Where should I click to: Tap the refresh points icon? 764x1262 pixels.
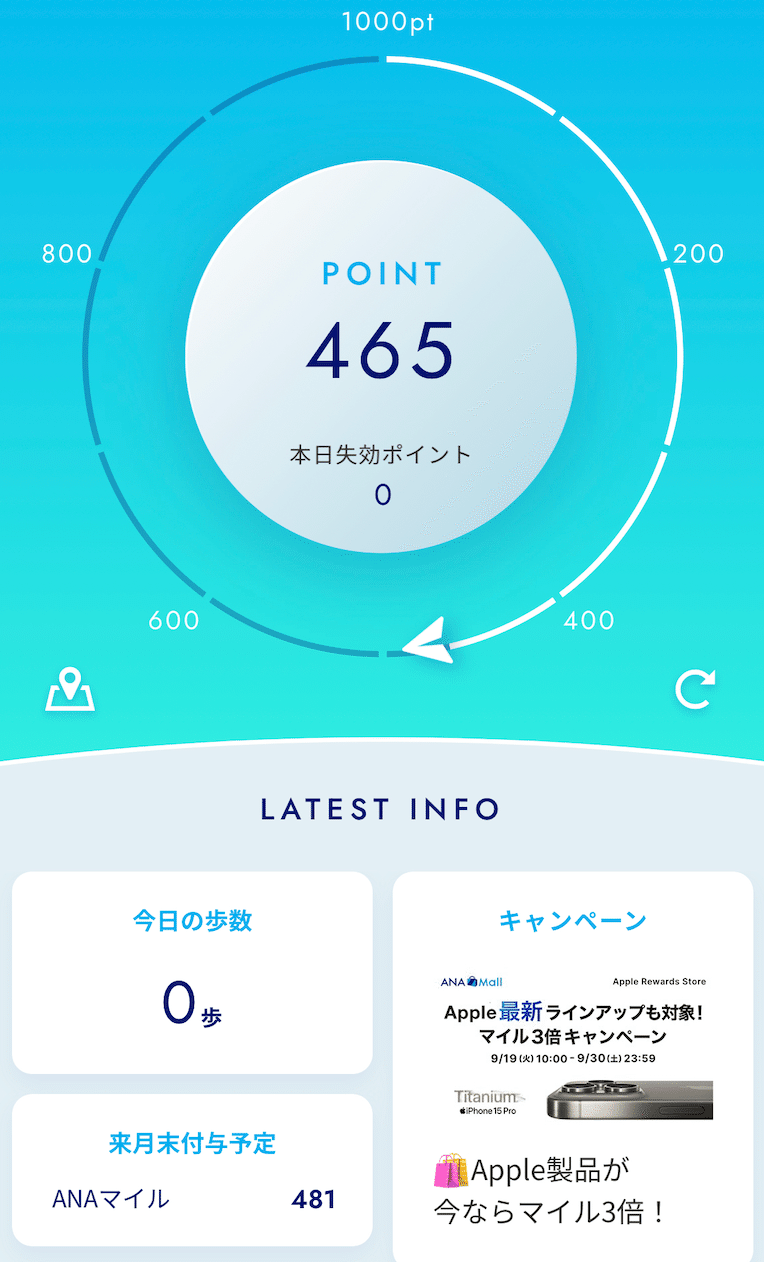point(694,687)
